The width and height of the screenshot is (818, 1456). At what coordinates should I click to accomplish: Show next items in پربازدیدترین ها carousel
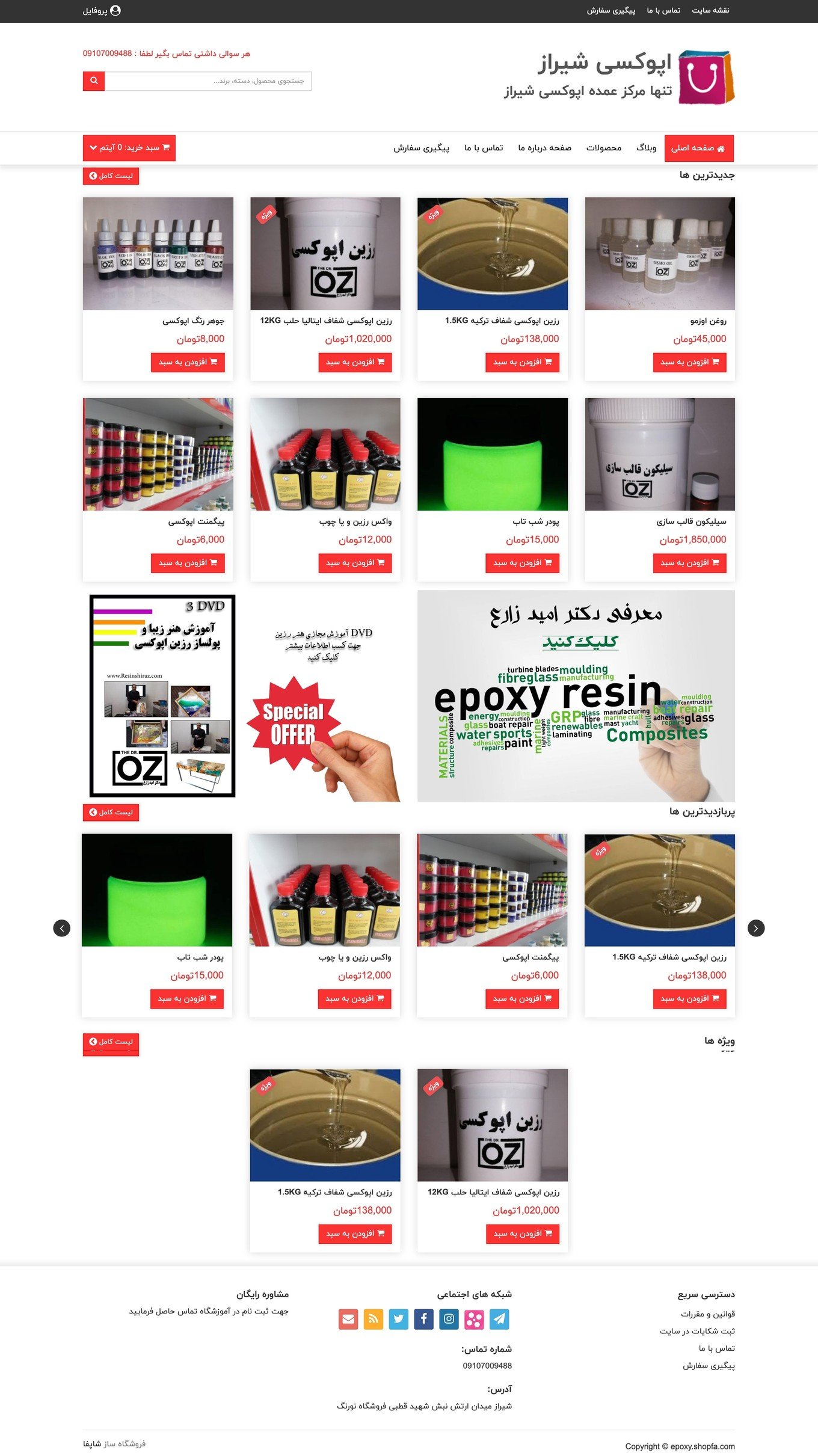[755, 928]
